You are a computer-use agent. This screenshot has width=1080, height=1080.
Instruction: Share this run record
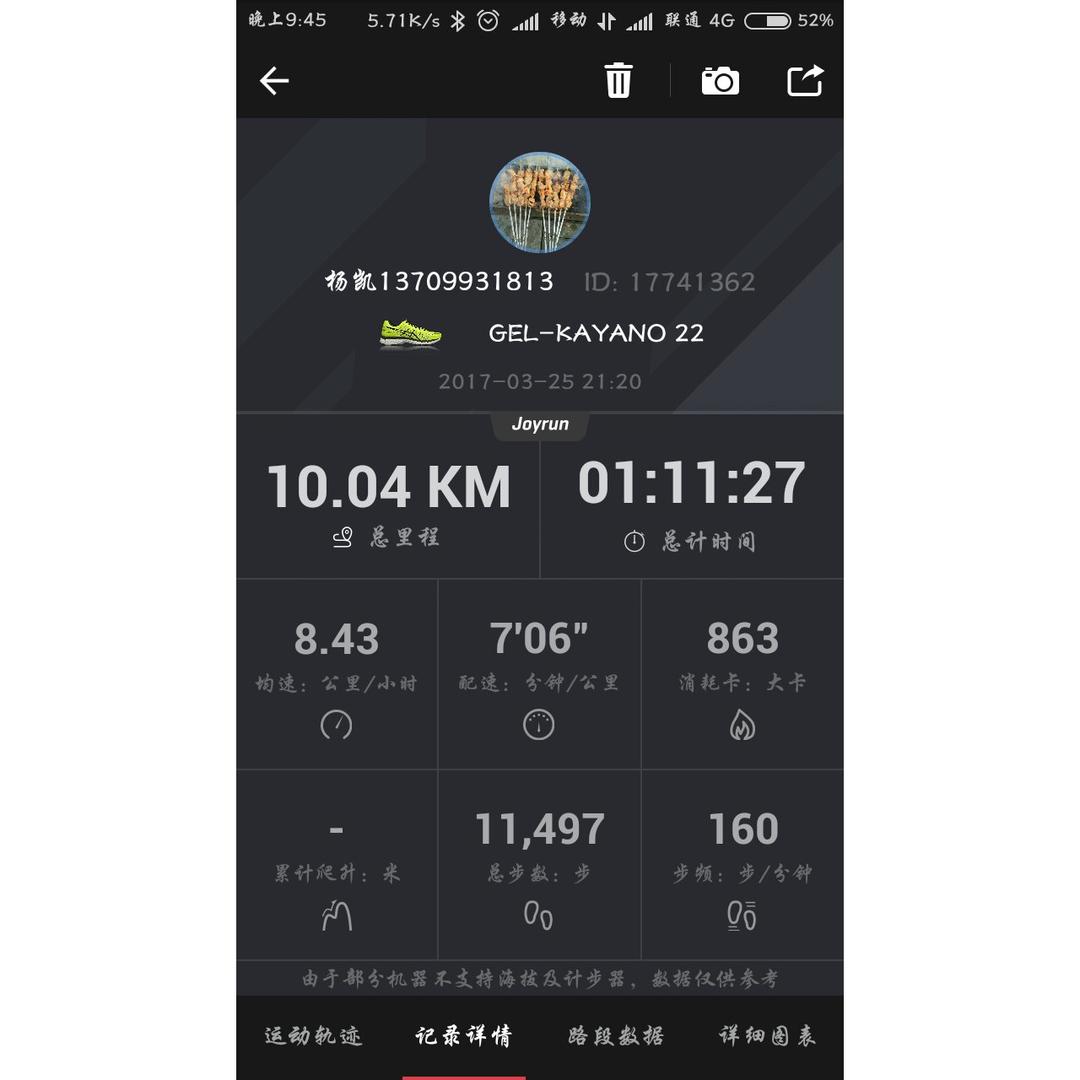pos(805,81)
